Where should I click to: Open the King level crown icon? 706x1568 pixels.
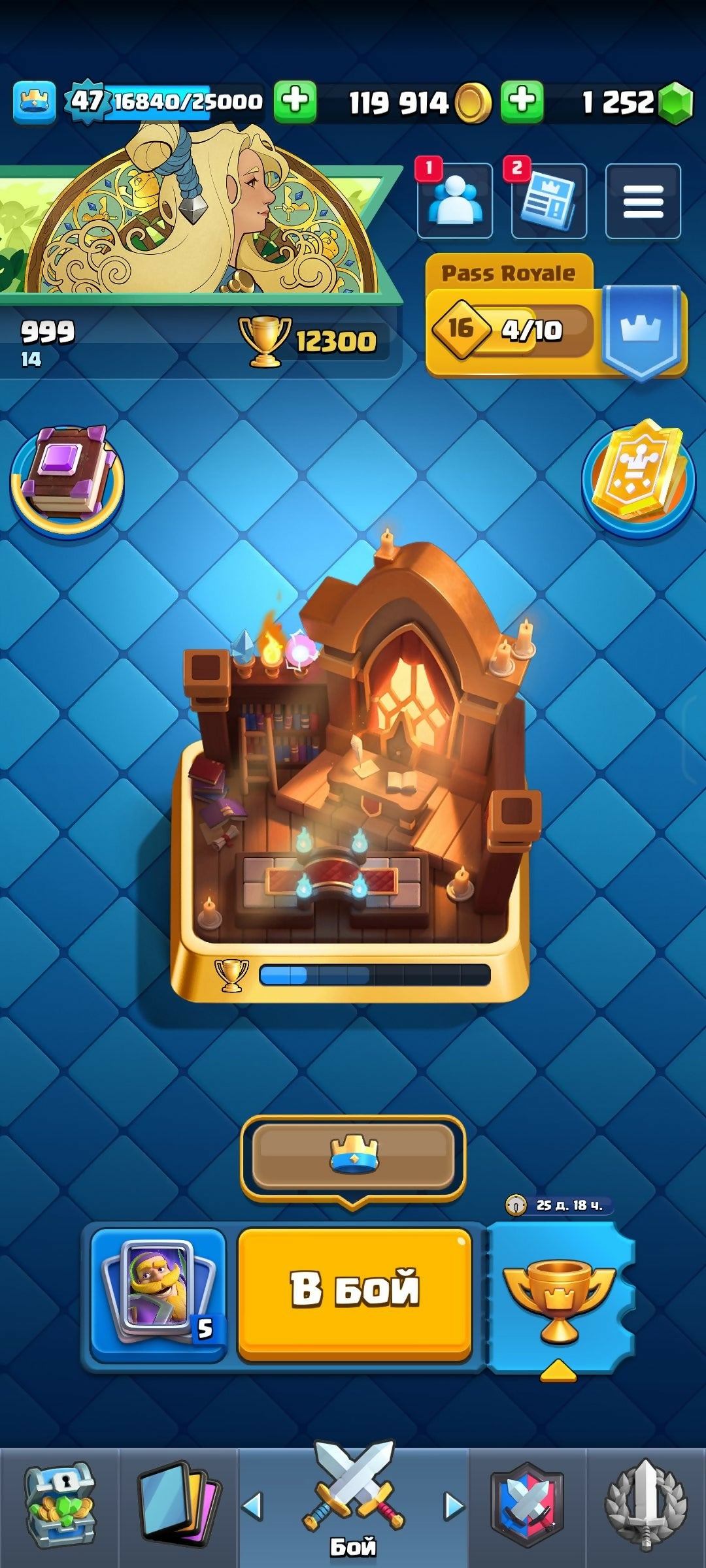tap(34, 103)
